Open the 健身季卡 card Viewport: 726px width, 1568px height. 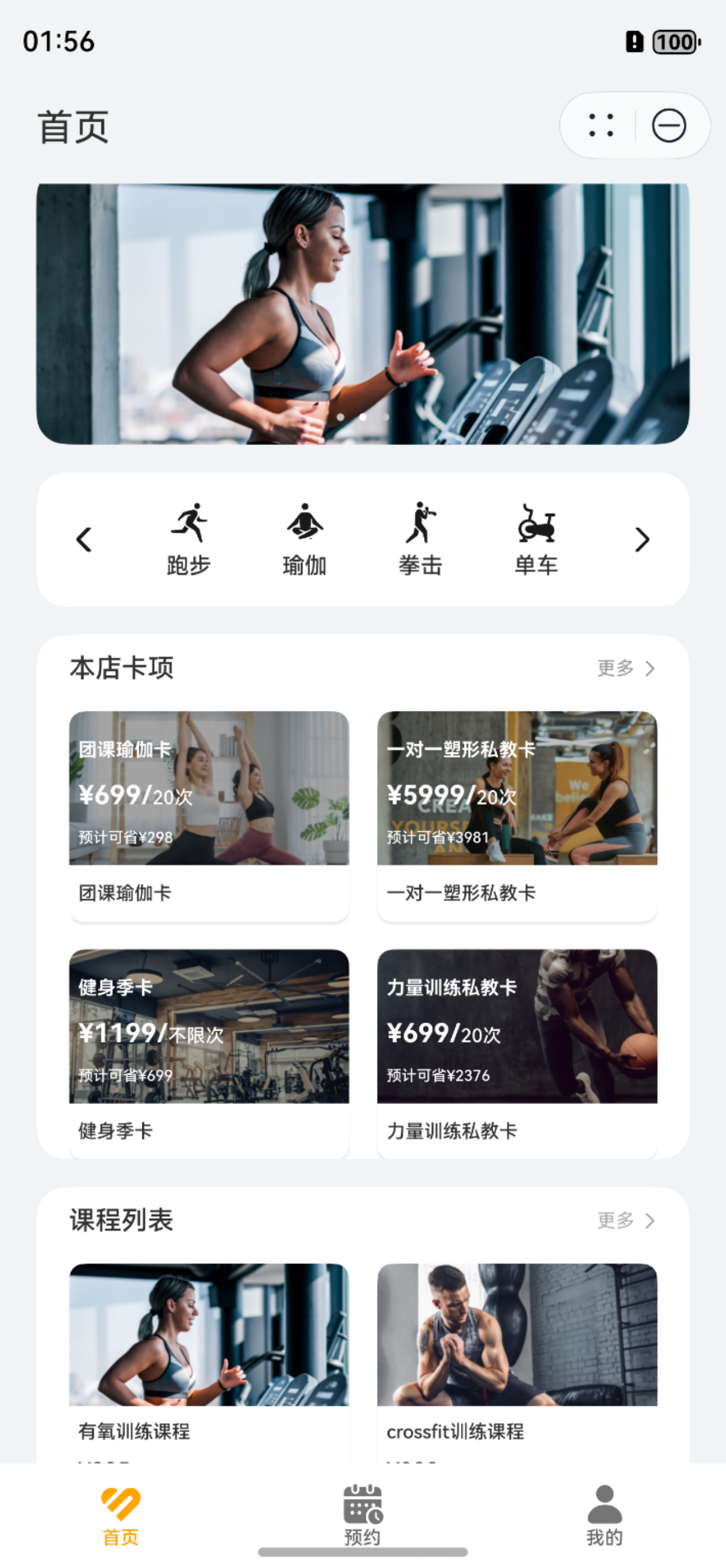(209, 1054)
